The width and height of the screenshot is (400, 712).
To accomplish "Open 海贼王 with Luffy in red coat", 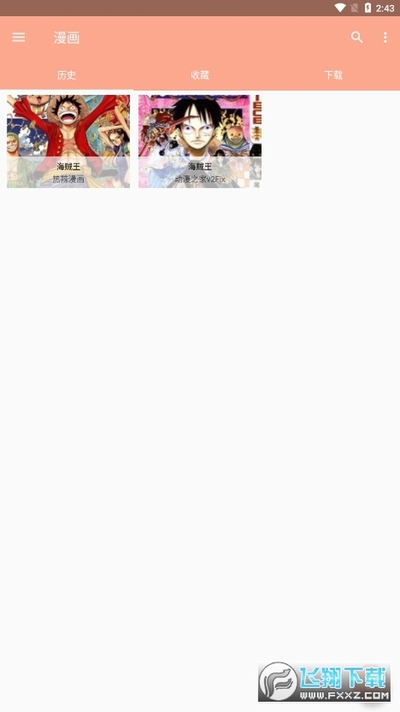I will coord(68,141).
